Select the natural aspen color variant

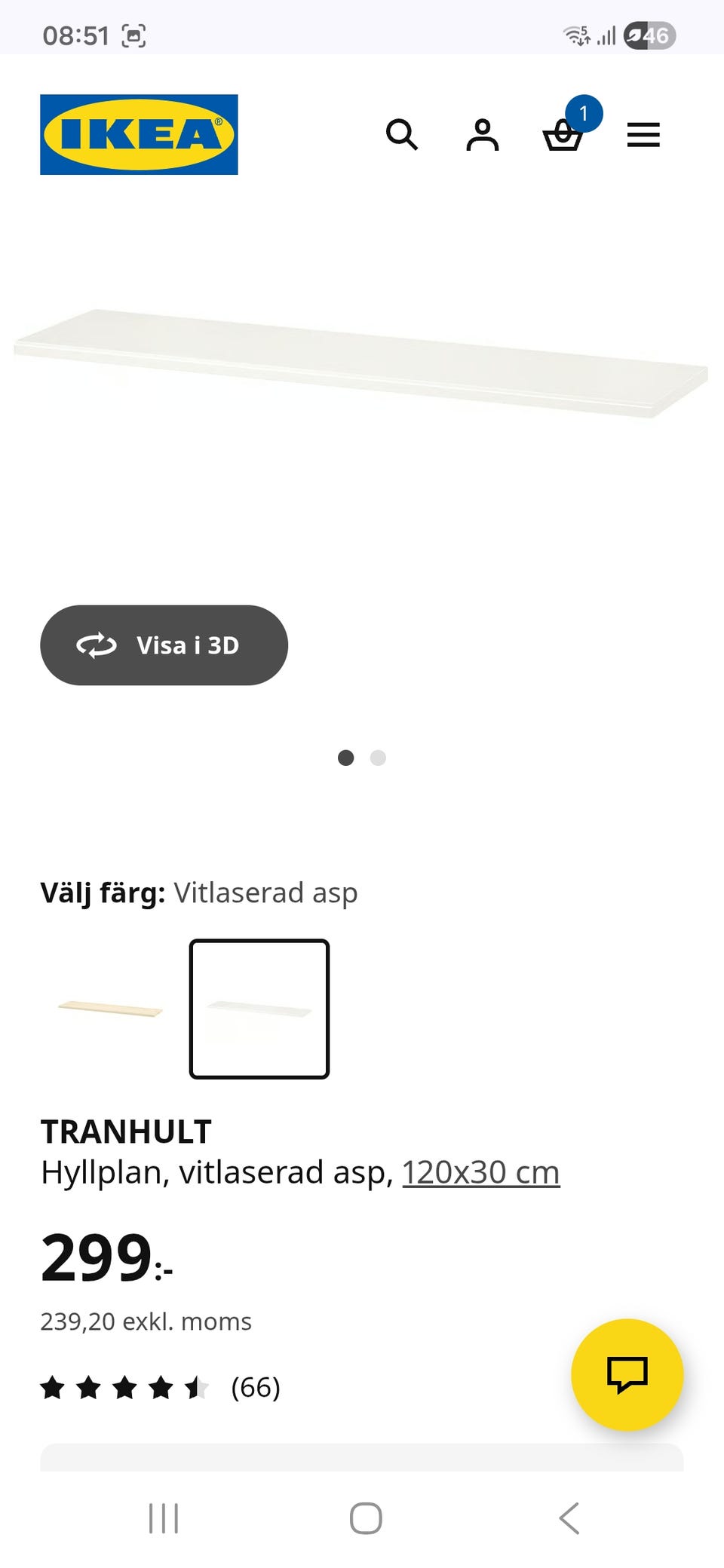(x=107, y=1009)
